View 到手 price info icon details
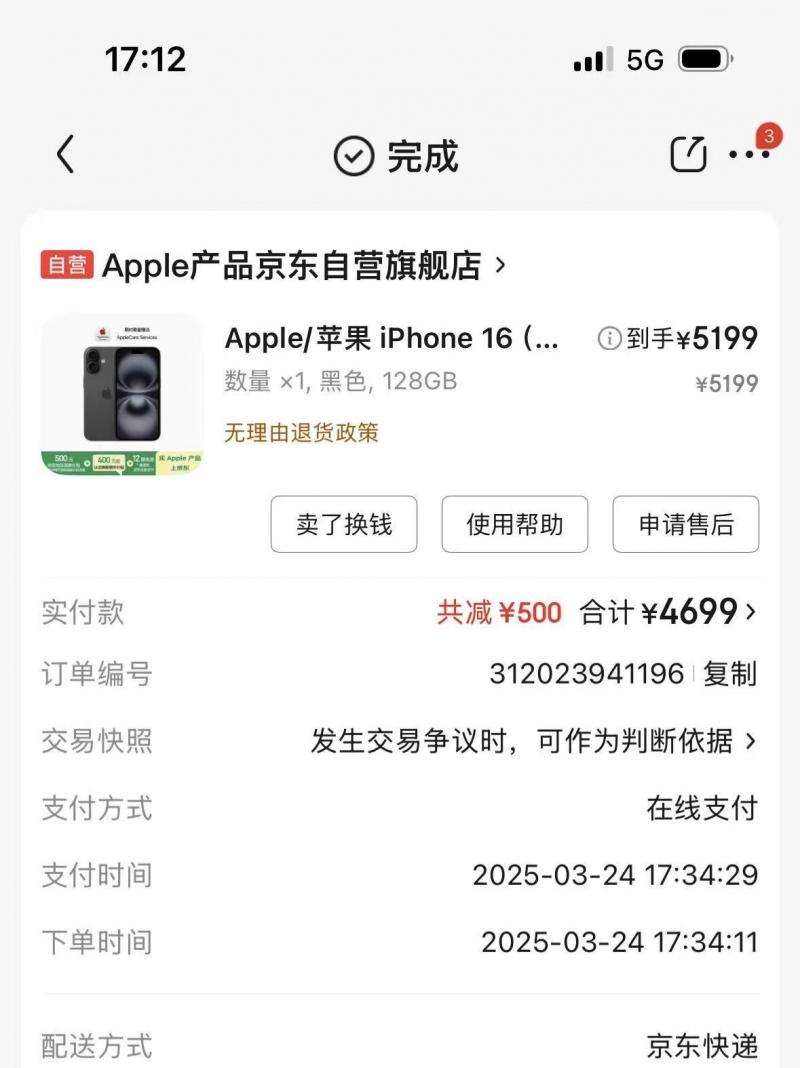This screenshot has height=1068, width=800. tap(608, 339)
